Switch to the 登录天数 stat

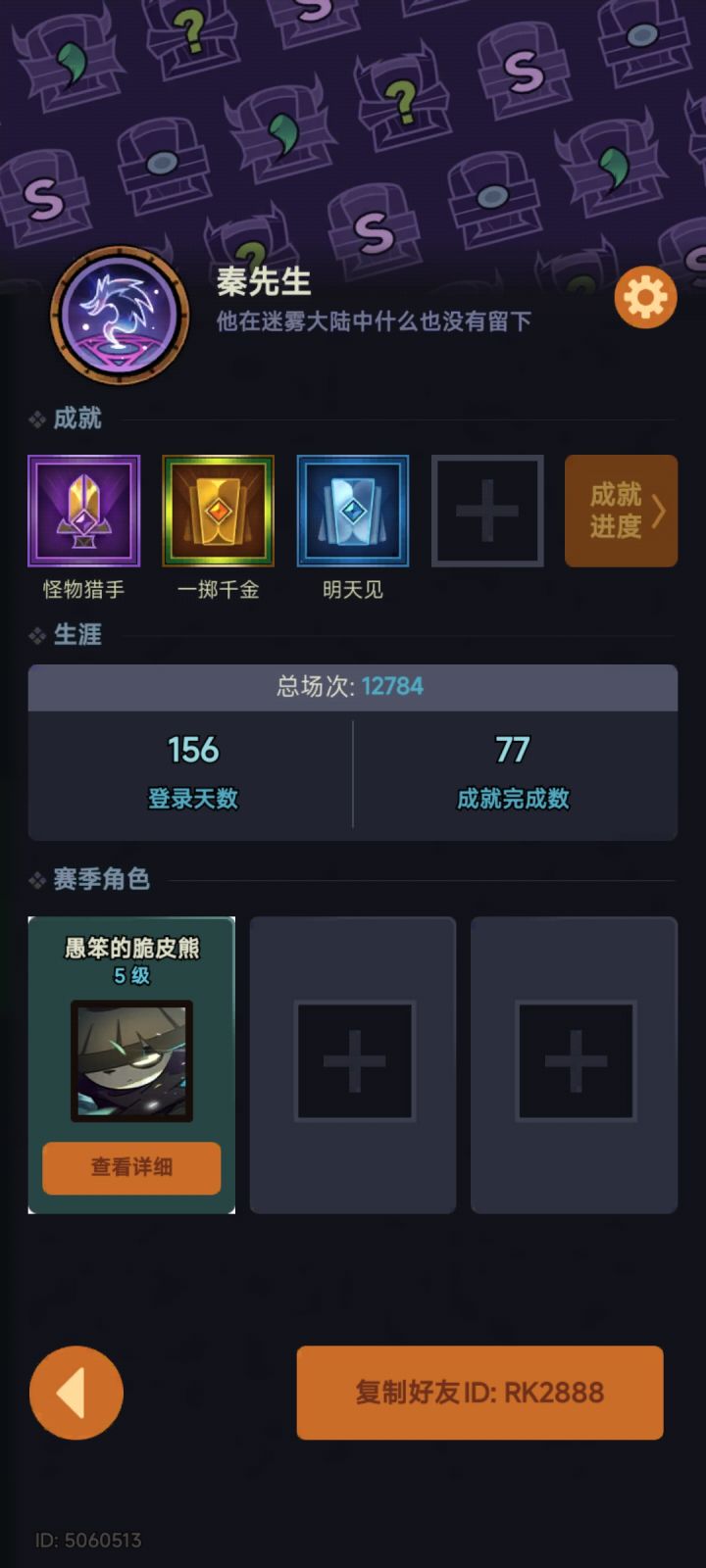coord(193,774)
